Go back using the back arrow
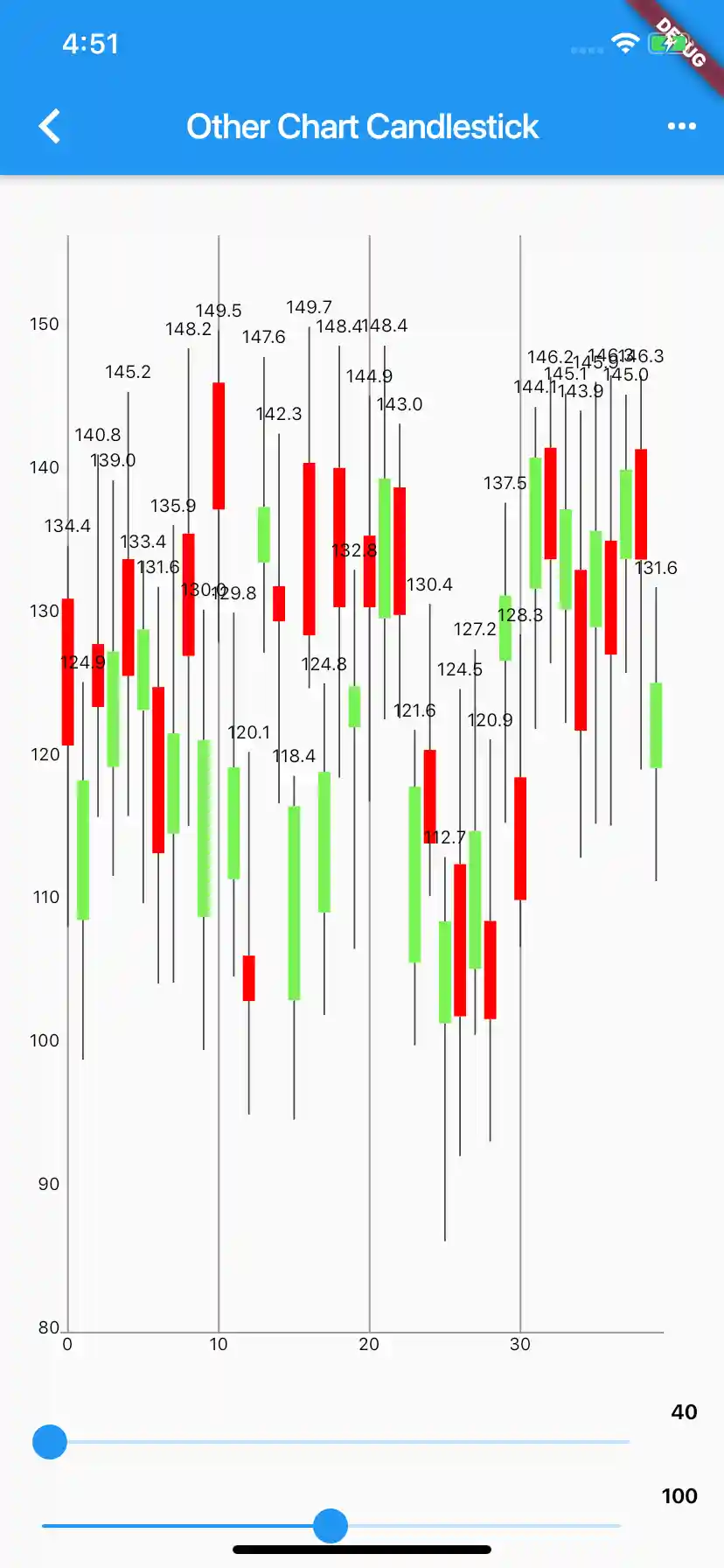 (50, 126)
